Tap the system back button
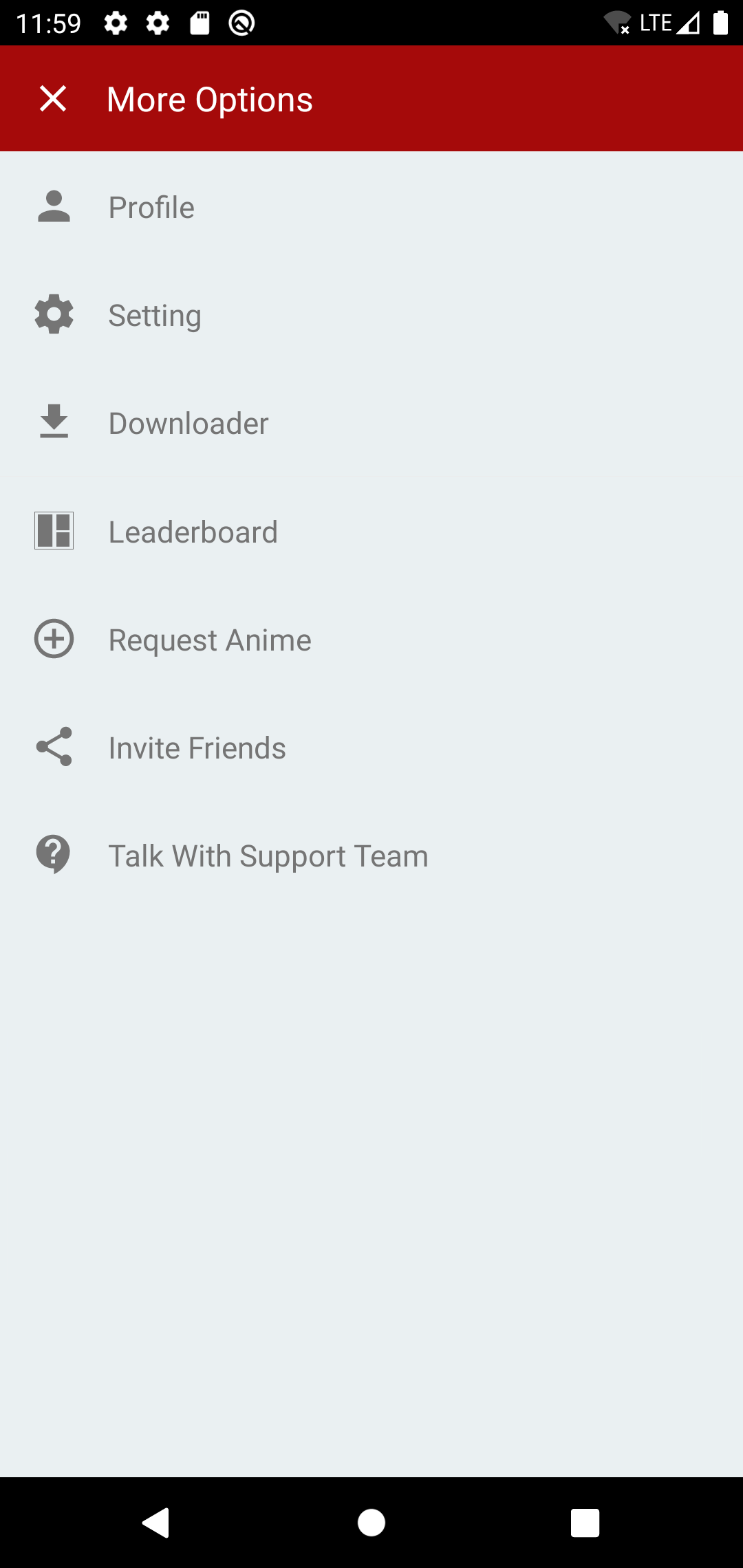This screenshot has height=1568, width=743. click(x=156, y=1522)
